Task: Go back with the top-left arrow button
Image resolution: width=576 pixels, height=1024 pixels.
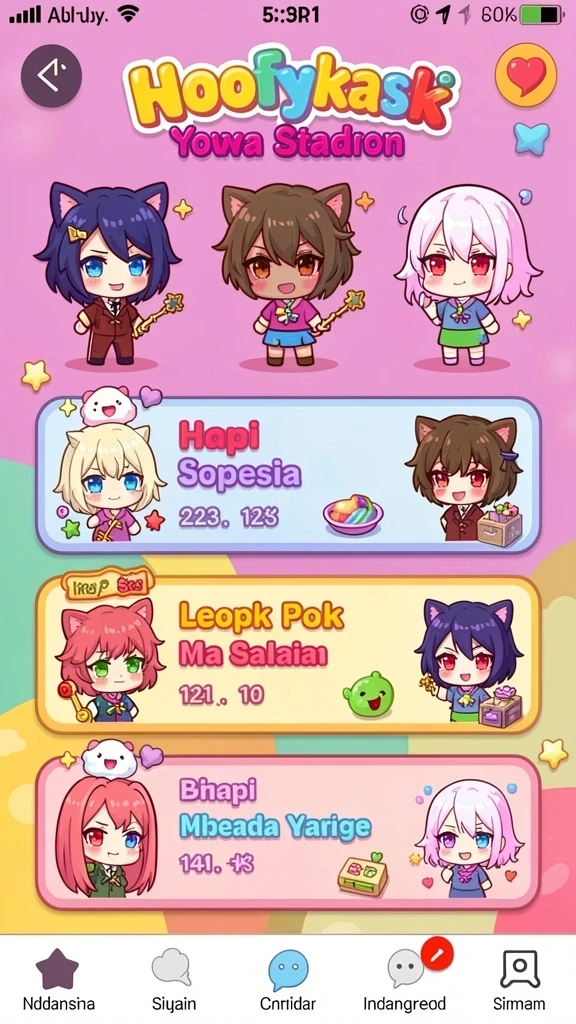Action: [51, 76]
